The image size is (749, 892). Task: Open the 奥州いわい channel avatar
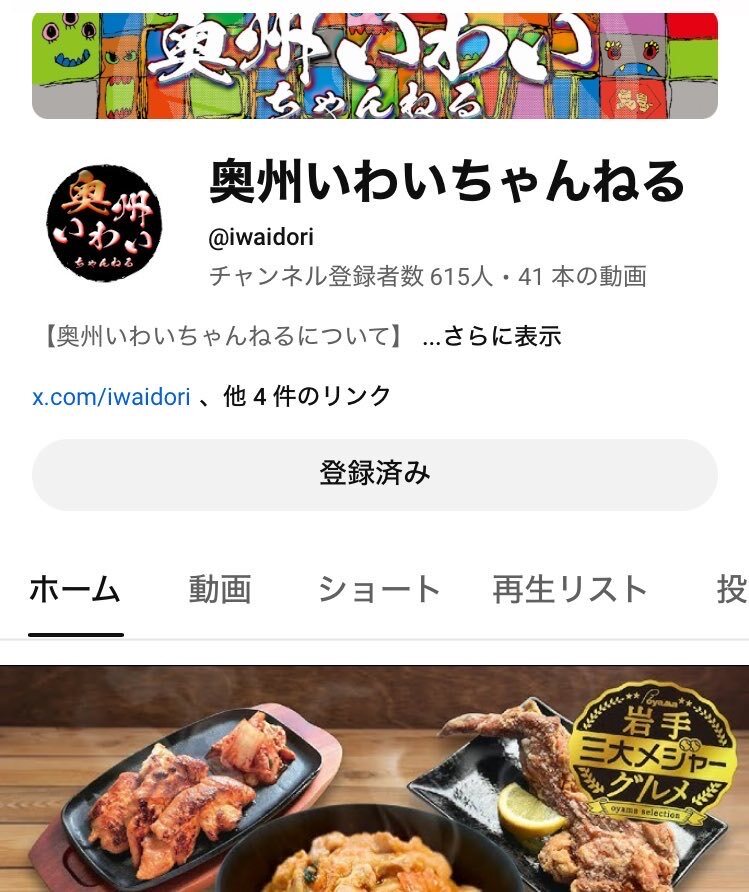click(104, 223)
